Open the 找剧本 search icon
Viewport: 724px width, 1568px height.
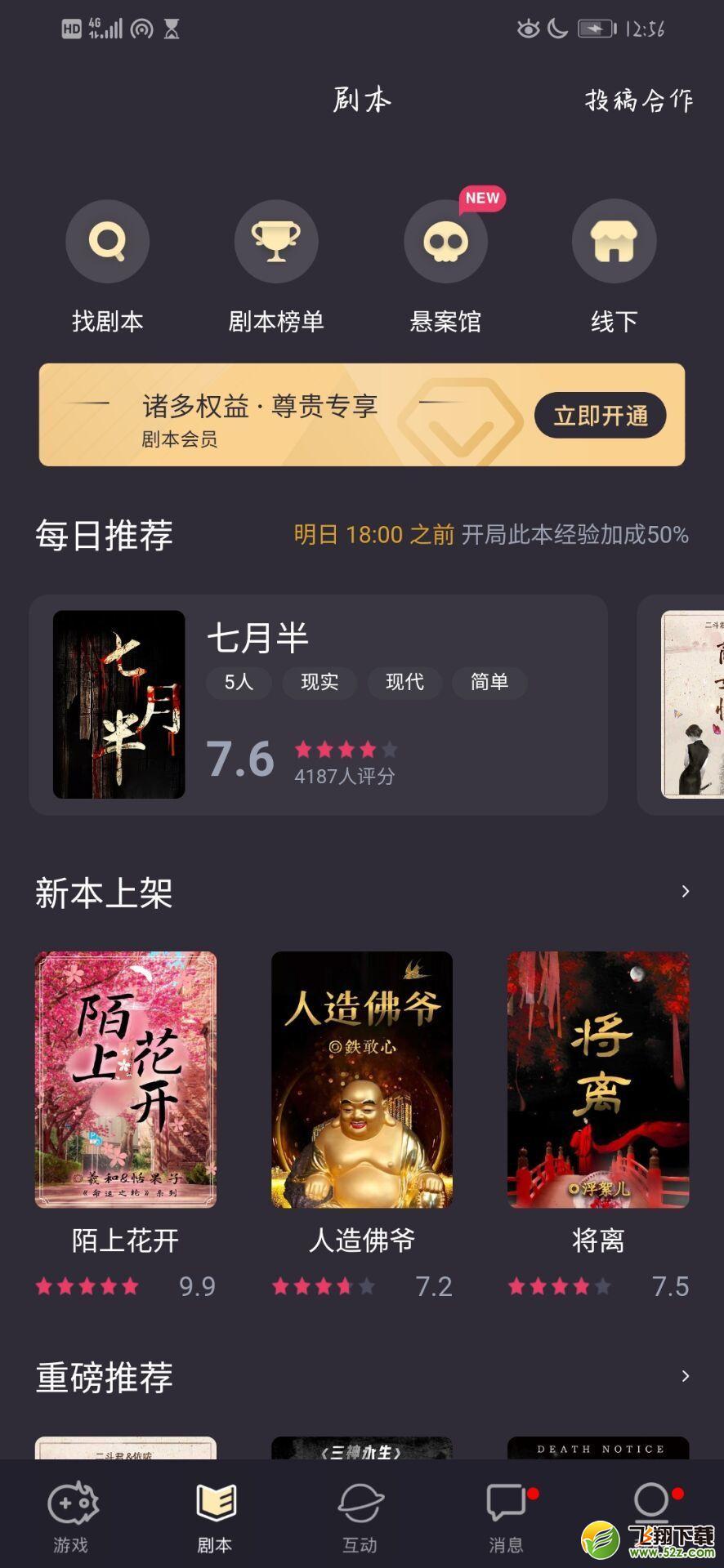coord(108,242)
